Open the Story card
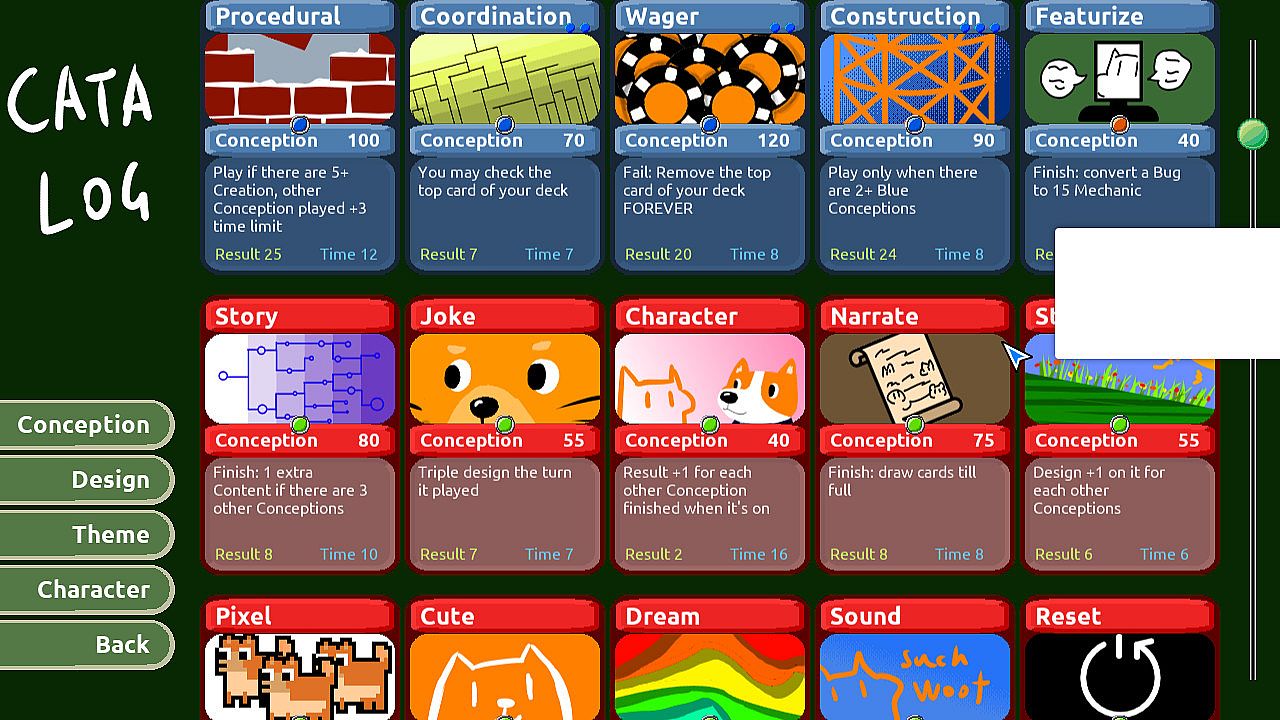This screenshot has height=720, width=1280. tap(299, 435)
